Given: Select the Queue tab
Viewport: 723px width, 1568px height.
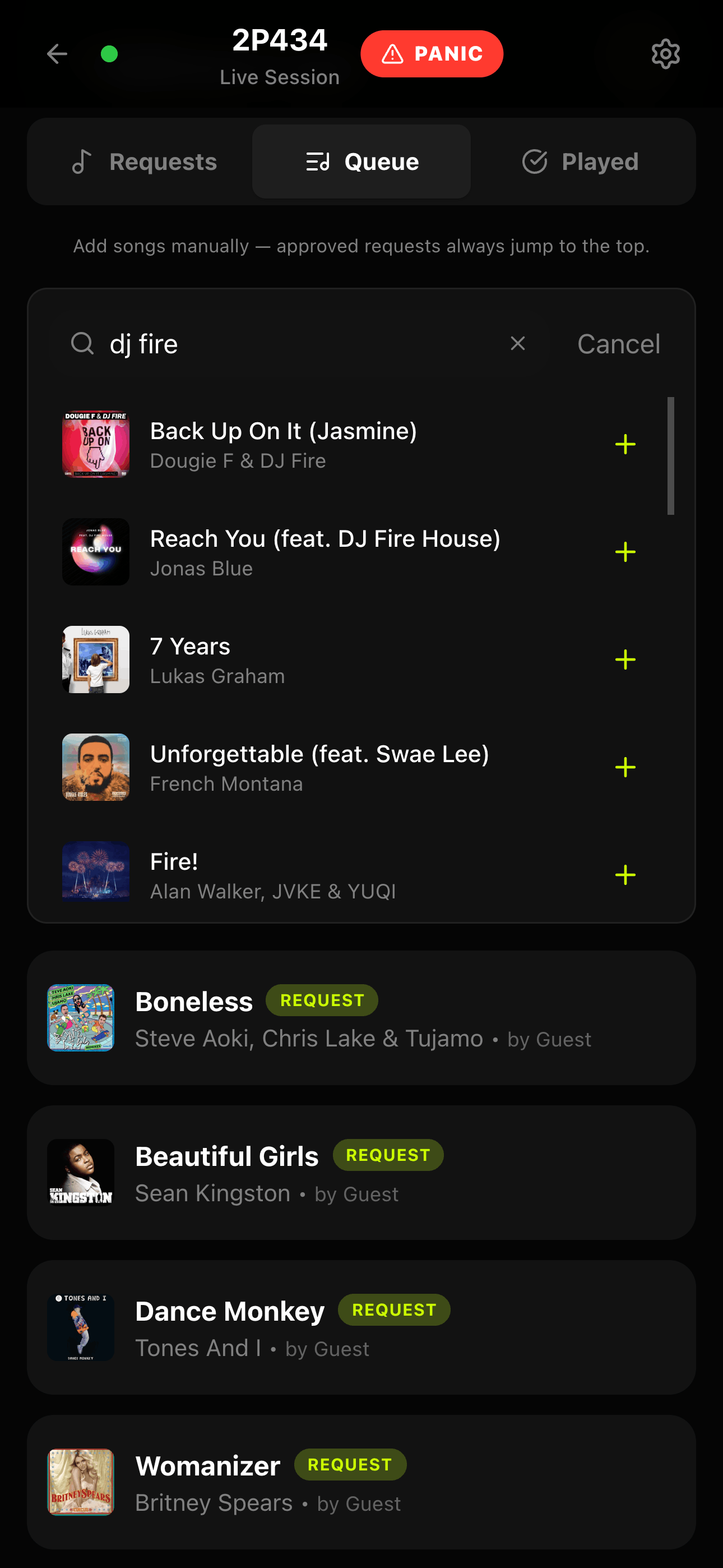Looking at the screenshot, I should click(x=361, y=162).
